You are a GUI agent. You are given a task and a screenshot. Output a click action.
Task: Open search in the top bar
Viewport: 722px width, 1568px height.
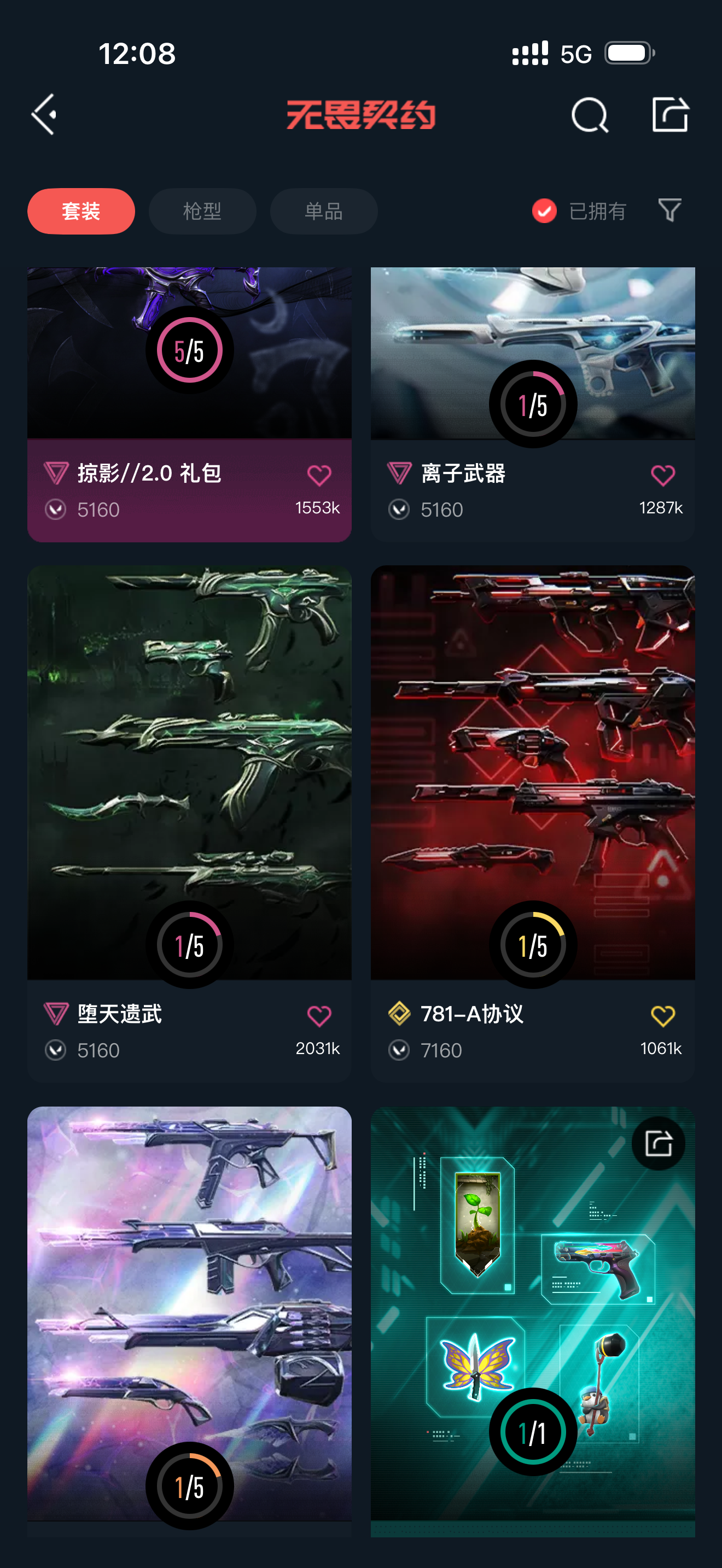click(x=589, y=114)
